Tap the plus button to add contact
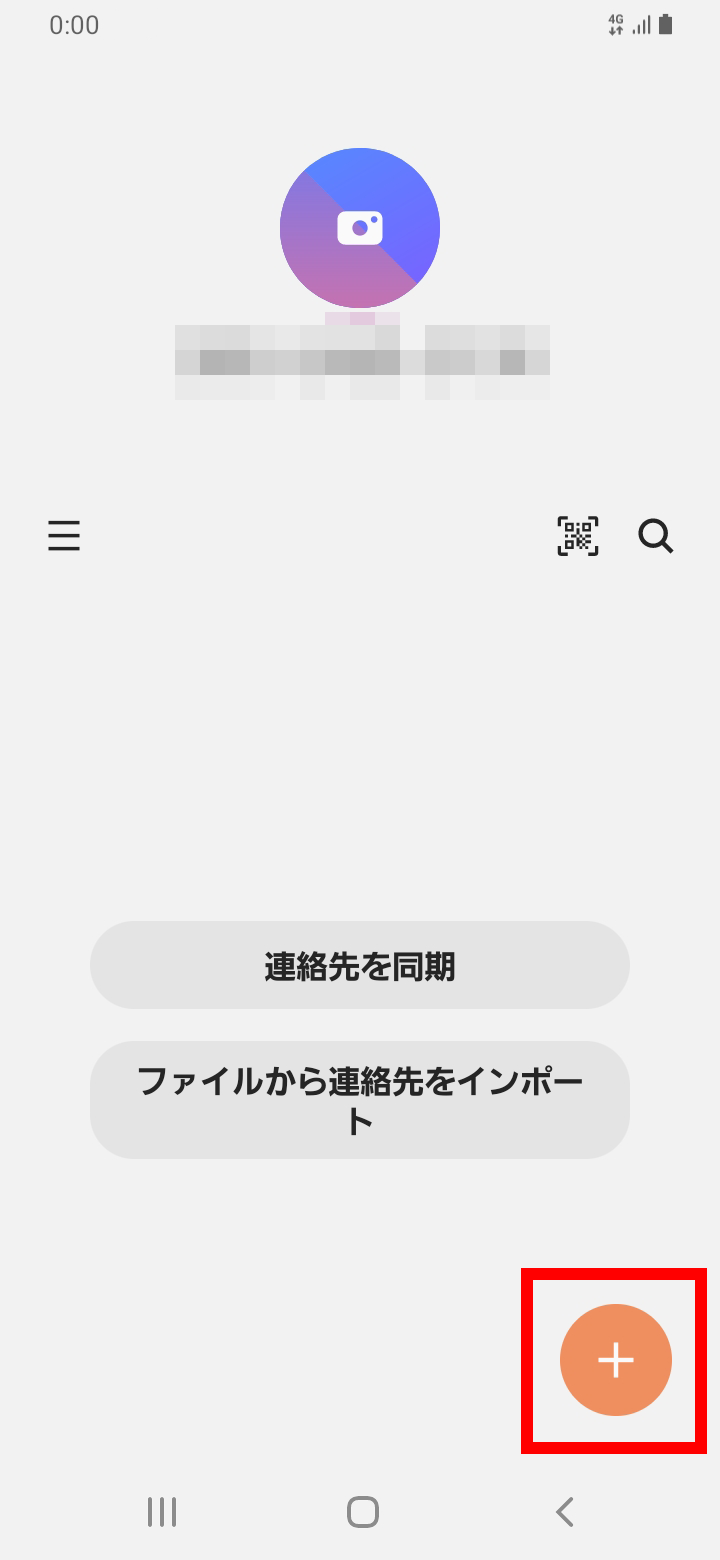Viewport: 720px width, 1560px height. (x=615, y=1360)
